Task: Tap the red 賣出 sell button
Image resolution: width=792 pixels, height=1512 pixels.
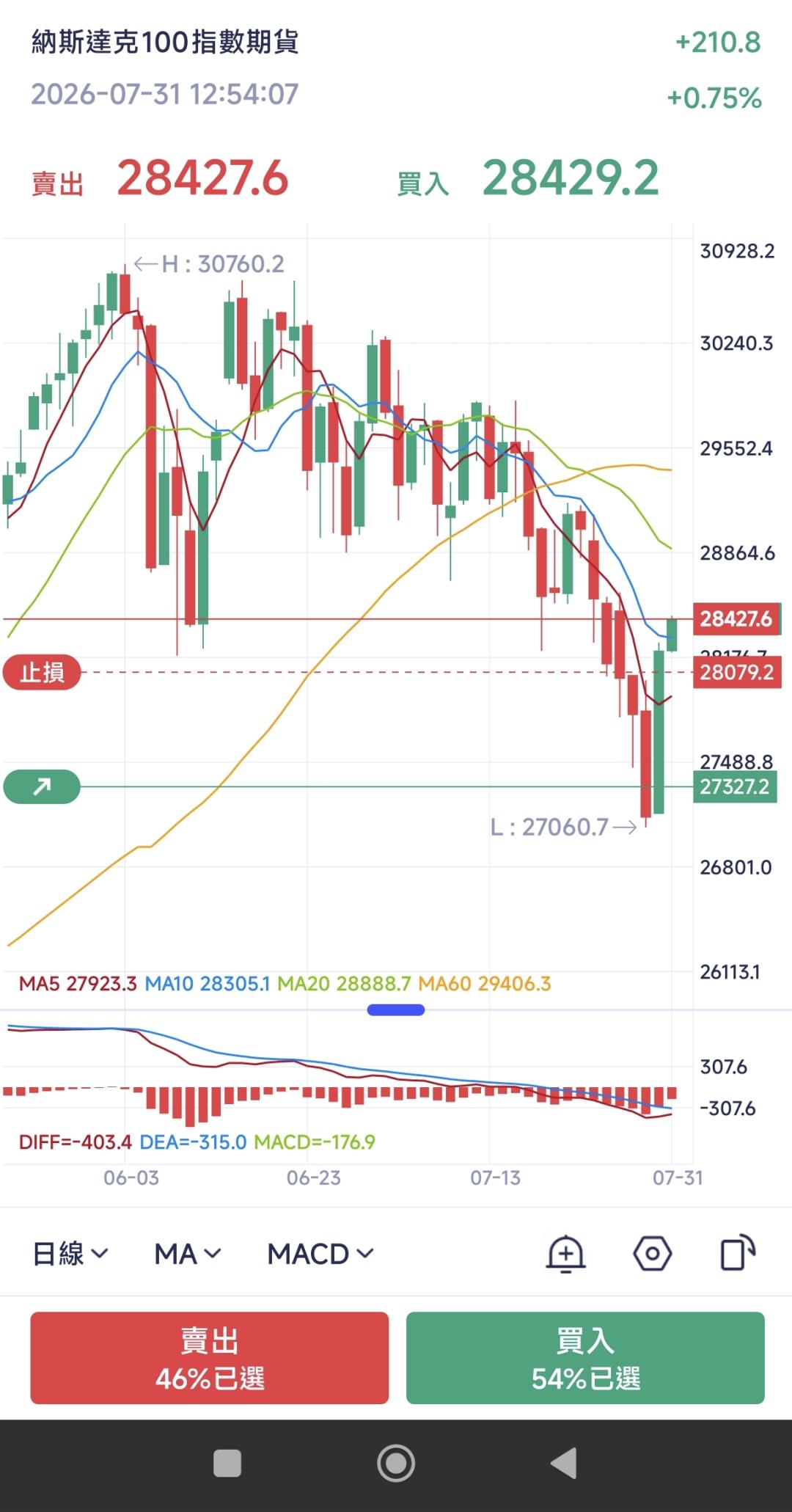Action: 210,1358
